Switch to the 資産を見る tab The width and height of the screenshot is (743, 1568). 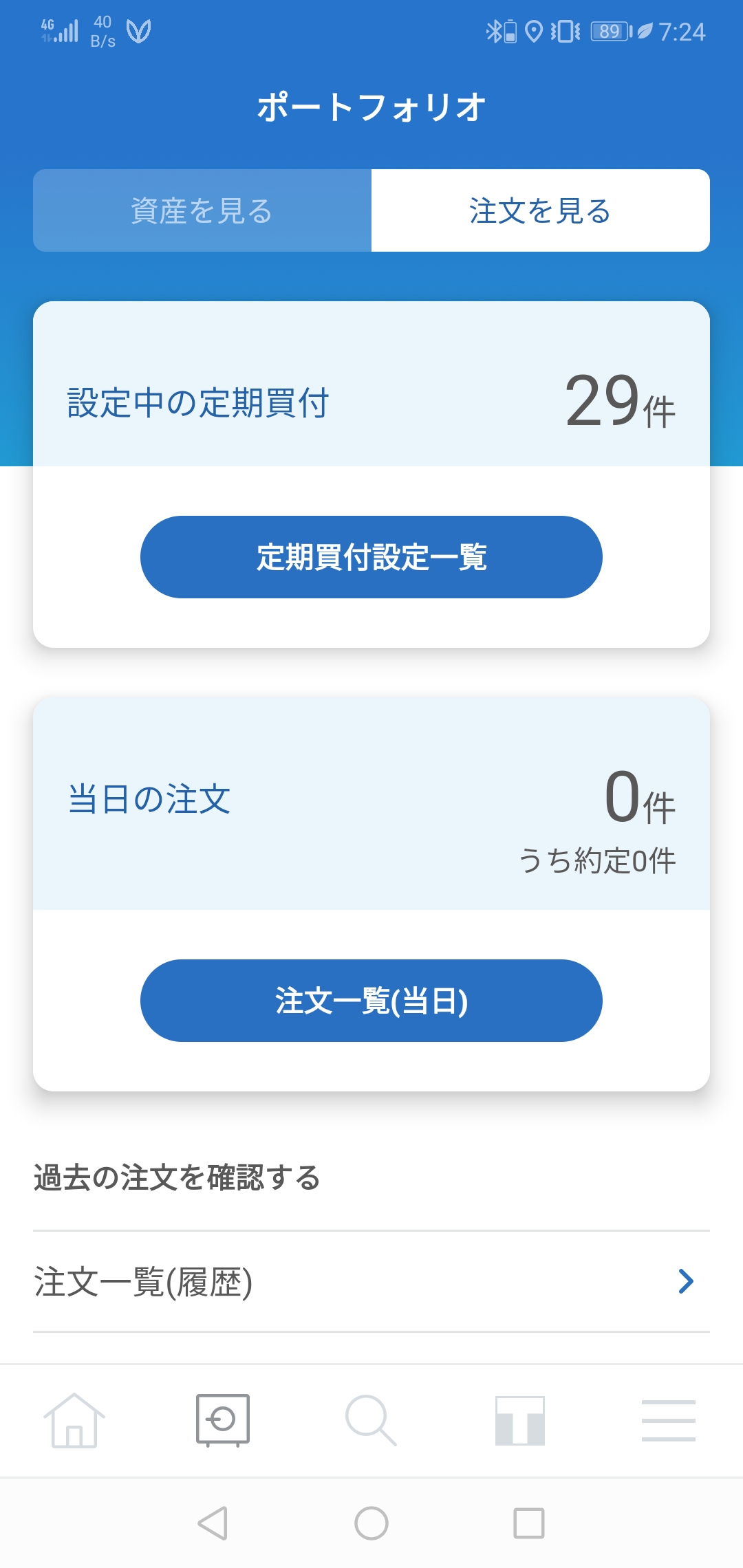[202, 210]
